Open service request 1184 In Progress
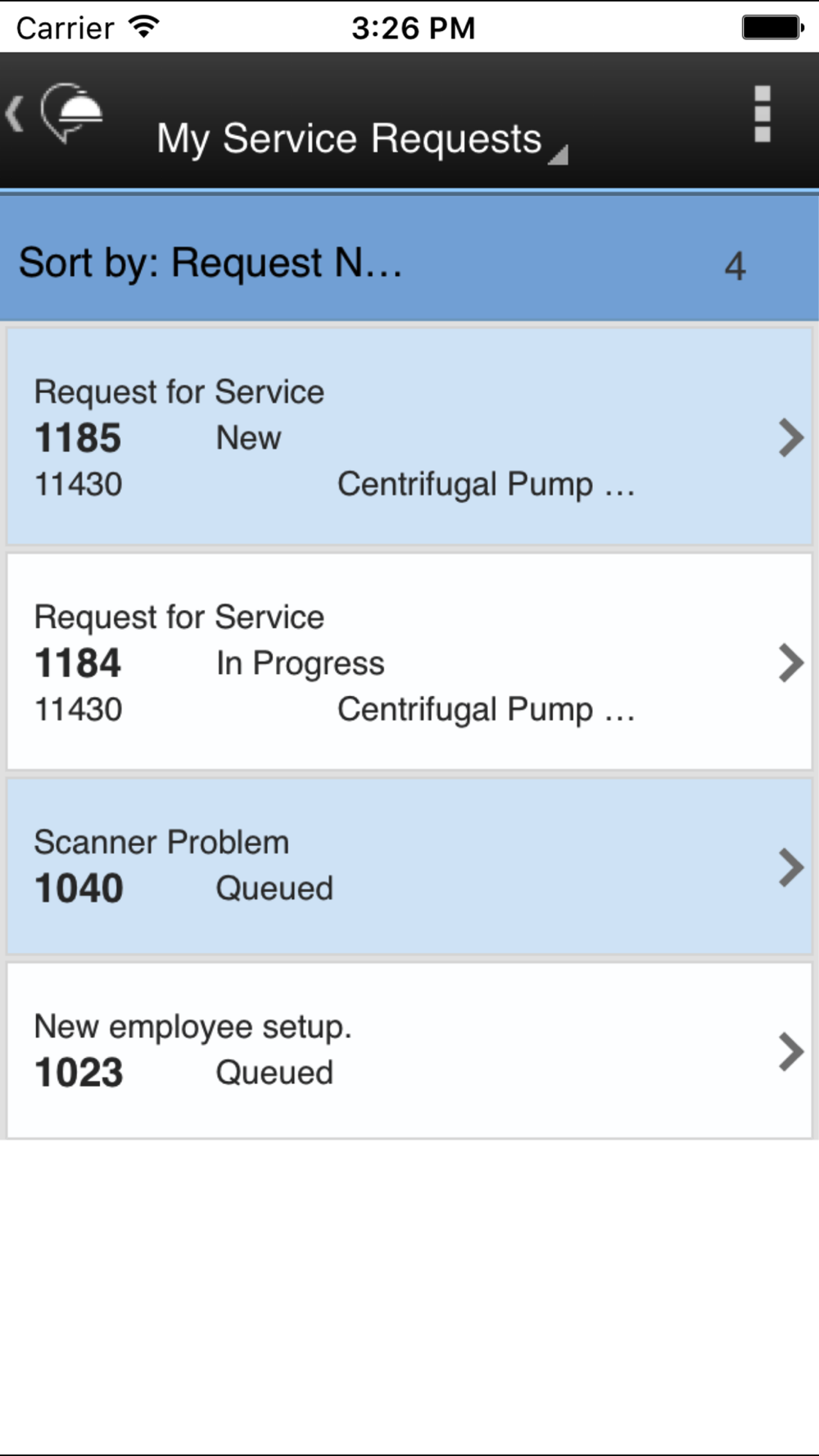The image size is (819, 1456). 409,662
